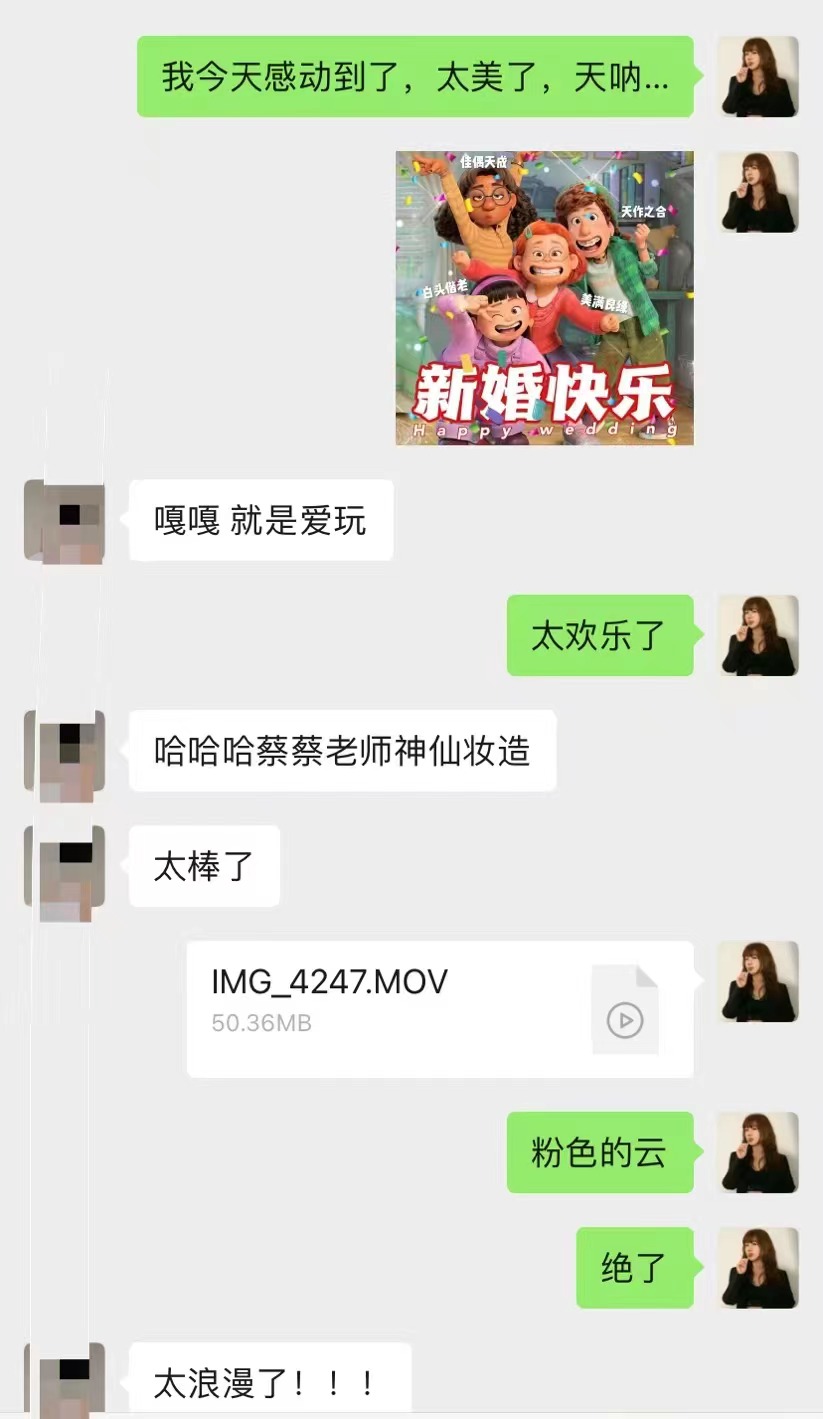Open sender's profile picture next to 太欢乐了
Image resolution: width=823 pixels, height=1419 pixels.
coord(758,636)
